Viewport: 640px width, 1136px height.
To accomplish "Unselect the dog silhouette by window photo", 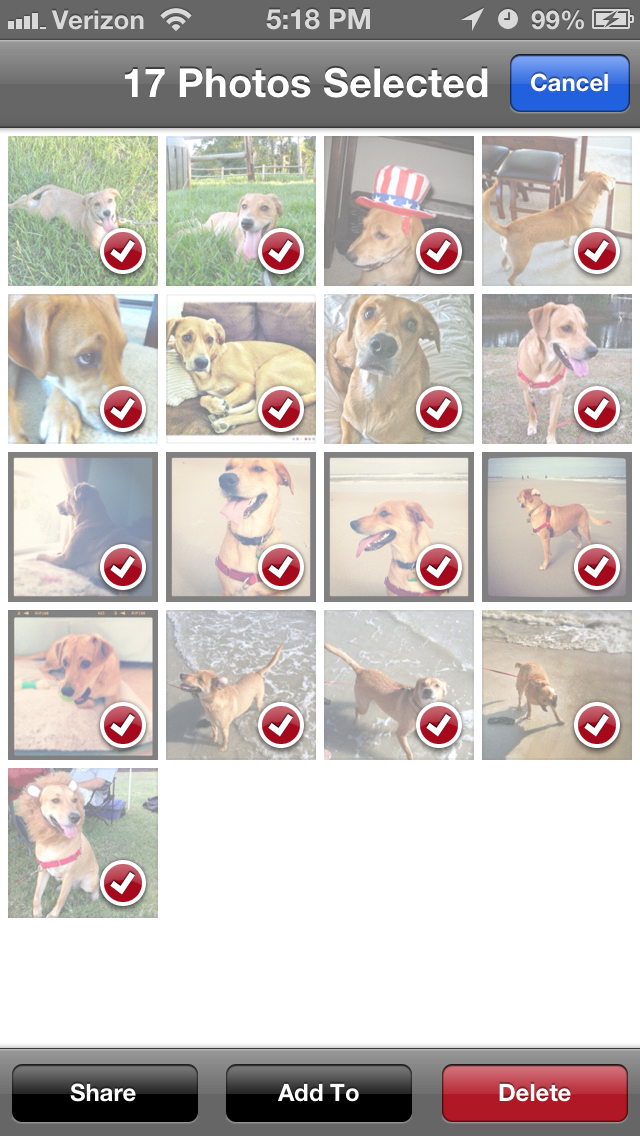I will click(83, 527).
